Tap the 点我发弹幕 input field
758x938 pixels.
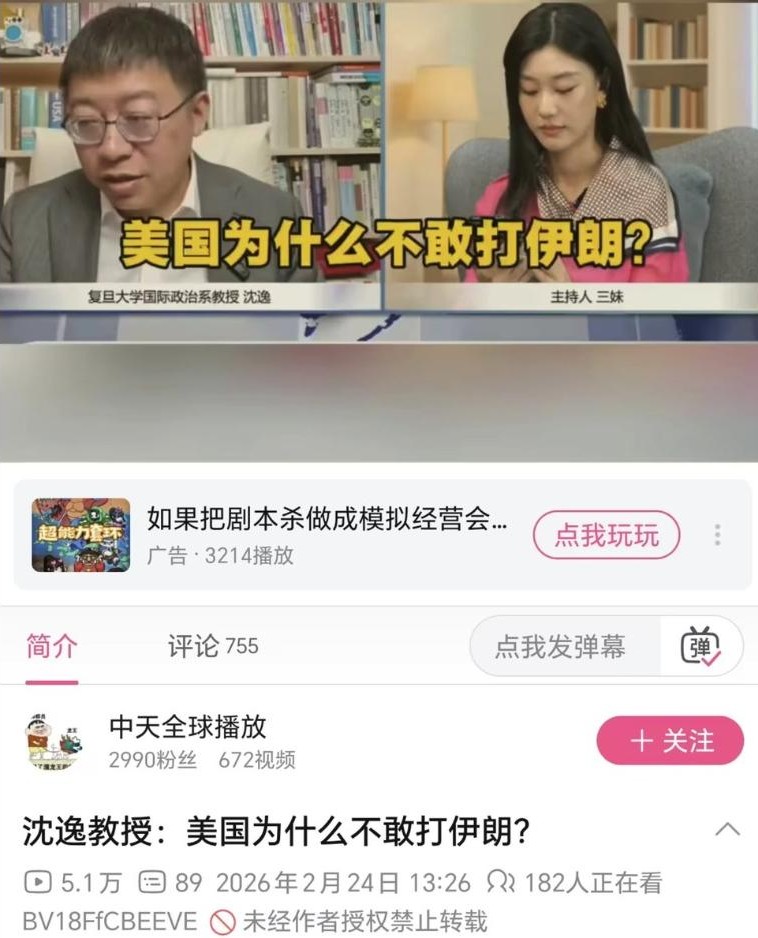click(x=560, y=647)
